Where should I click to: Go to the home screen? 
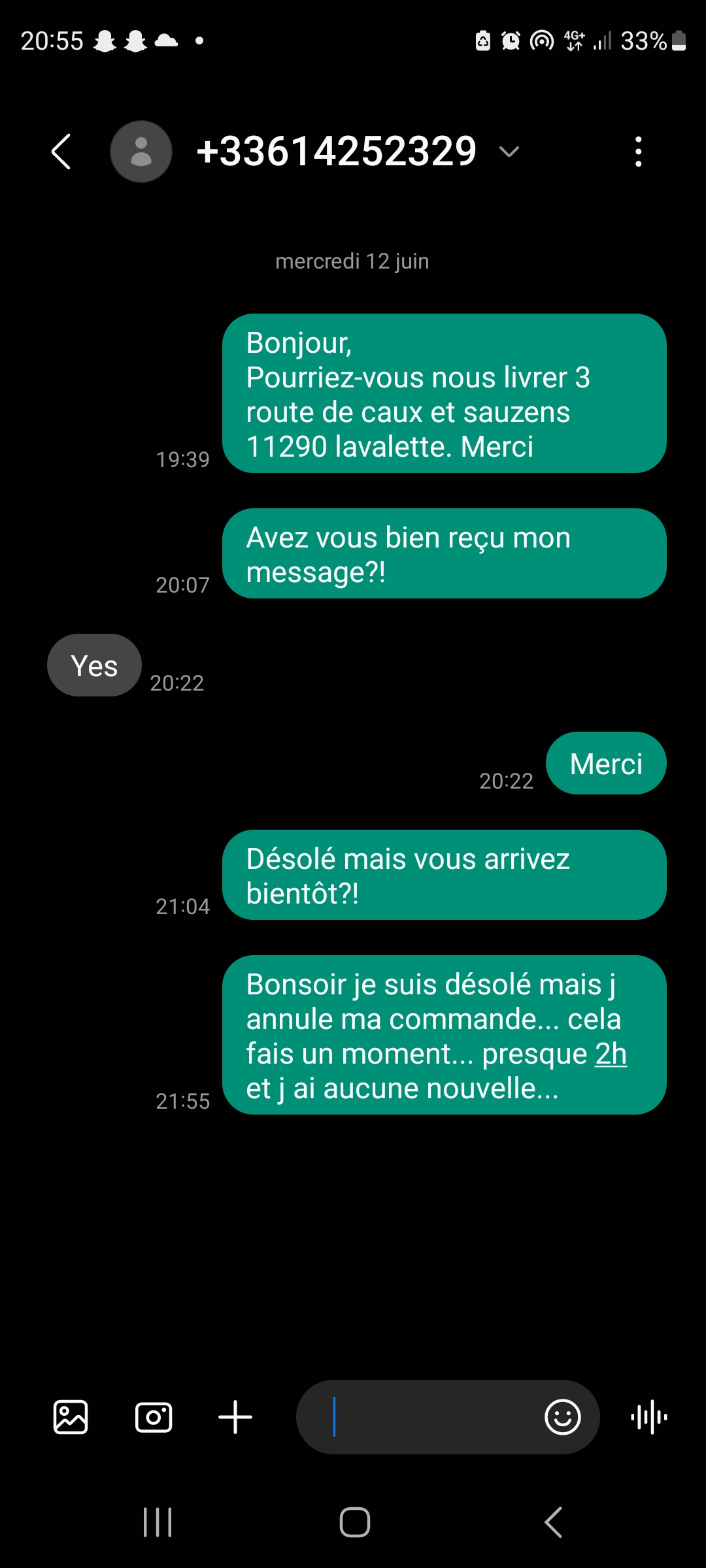354,1522
